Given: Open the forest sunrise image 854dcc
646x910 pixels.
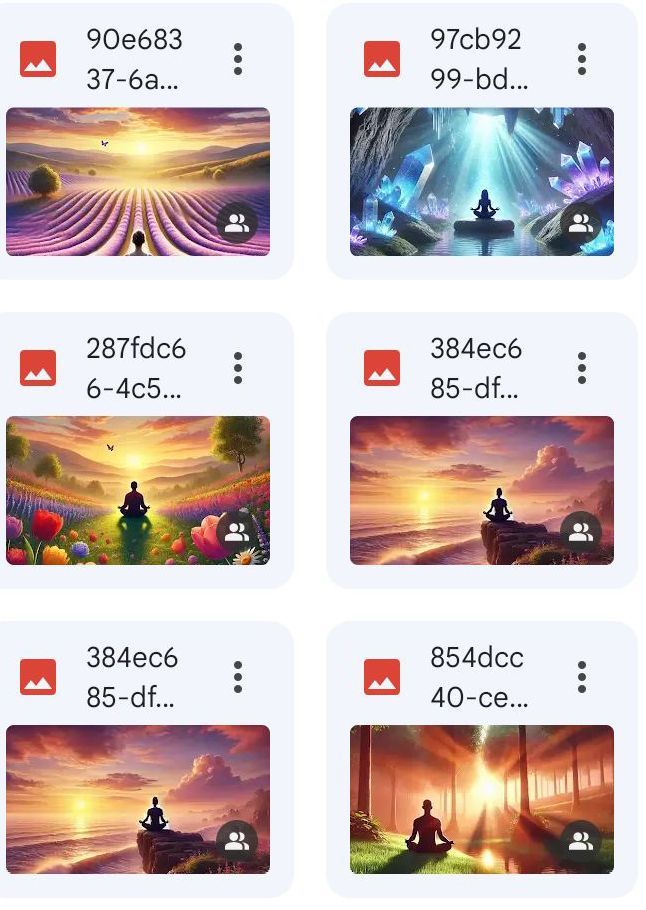Looking at the screenshot, I should tap(481, 799).
